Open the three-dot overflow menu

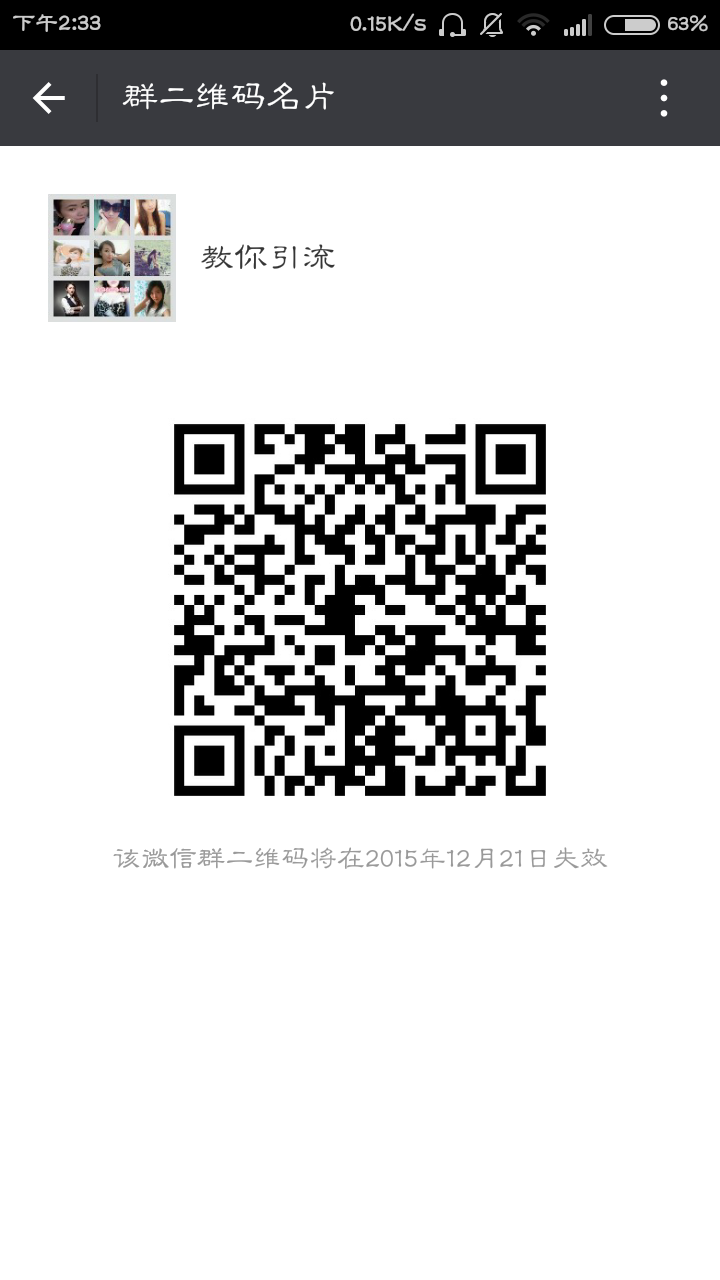point(663,98)
